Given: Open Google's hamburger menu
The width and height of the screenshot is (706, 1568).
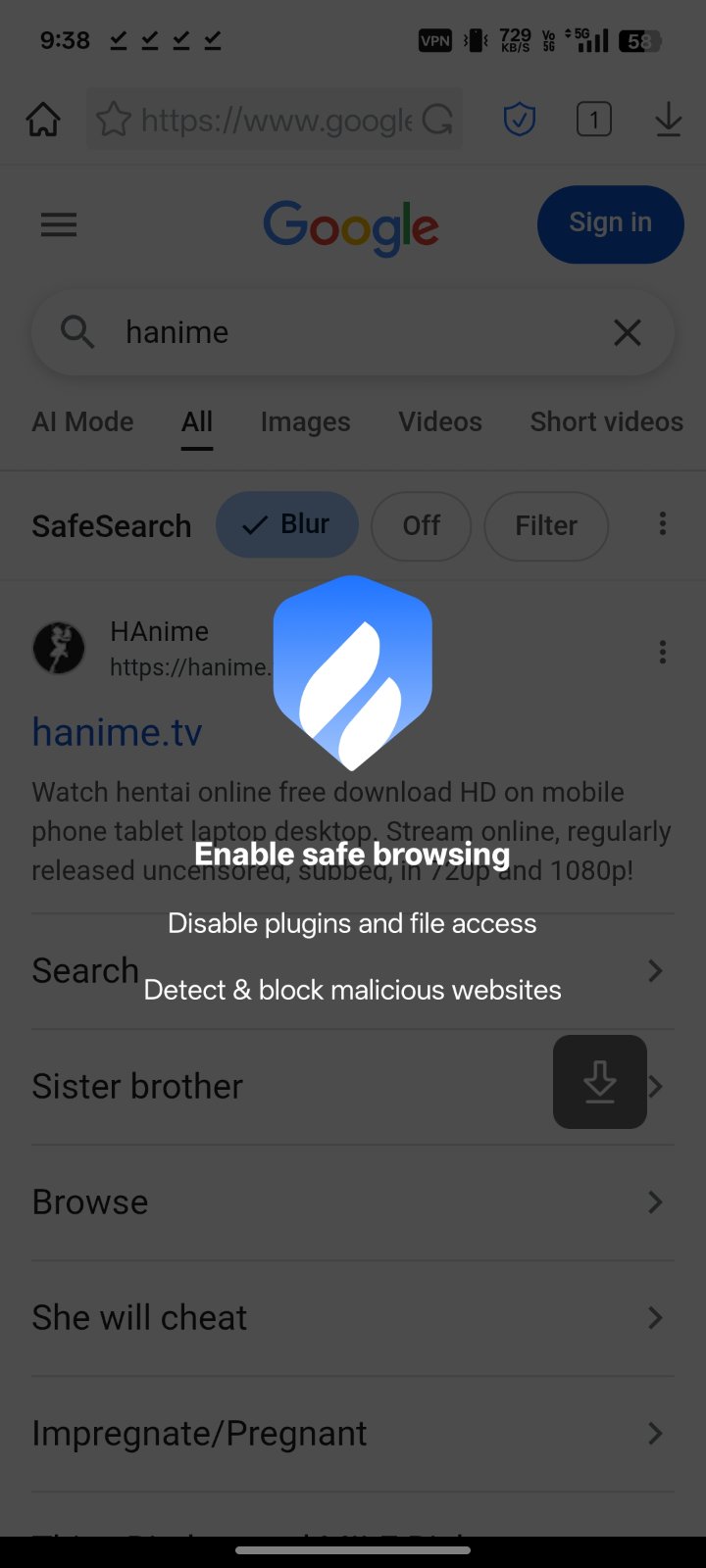Looking at the screenshot, I should [x=59, y=225].
